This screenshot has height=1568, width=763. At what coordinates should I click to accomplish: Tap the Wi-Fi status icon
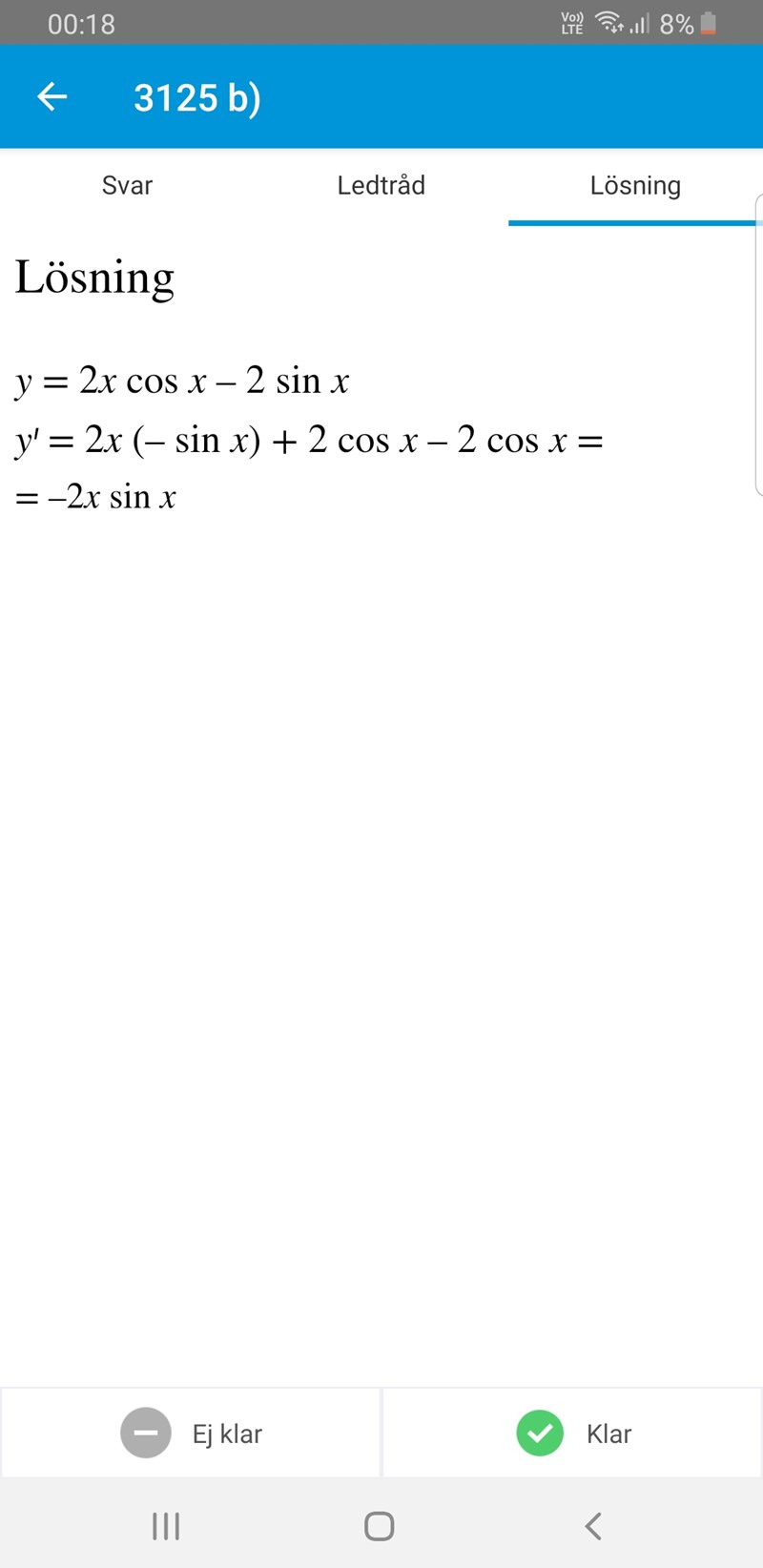click(x=608, y=23)
